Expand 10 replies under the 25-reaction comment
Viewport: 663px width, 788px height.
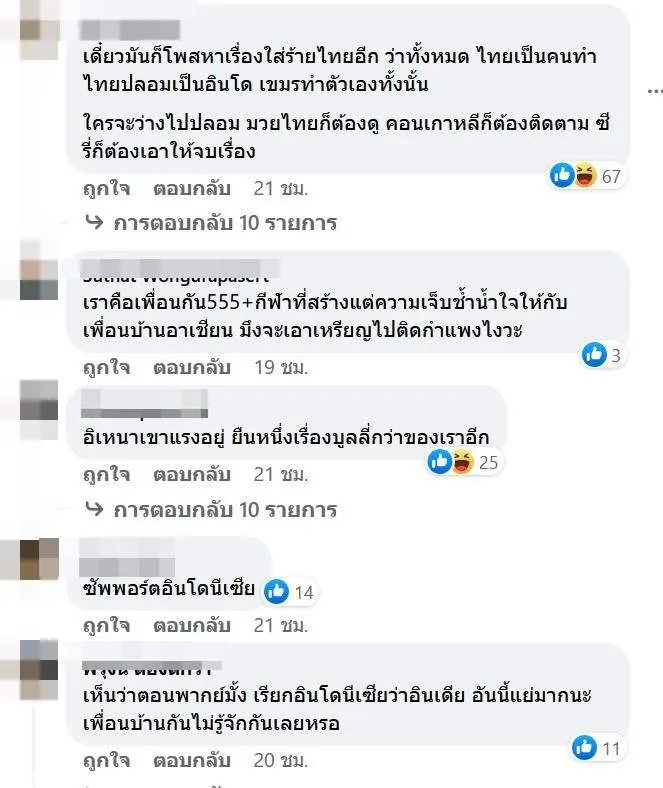(x=224, y=510)
